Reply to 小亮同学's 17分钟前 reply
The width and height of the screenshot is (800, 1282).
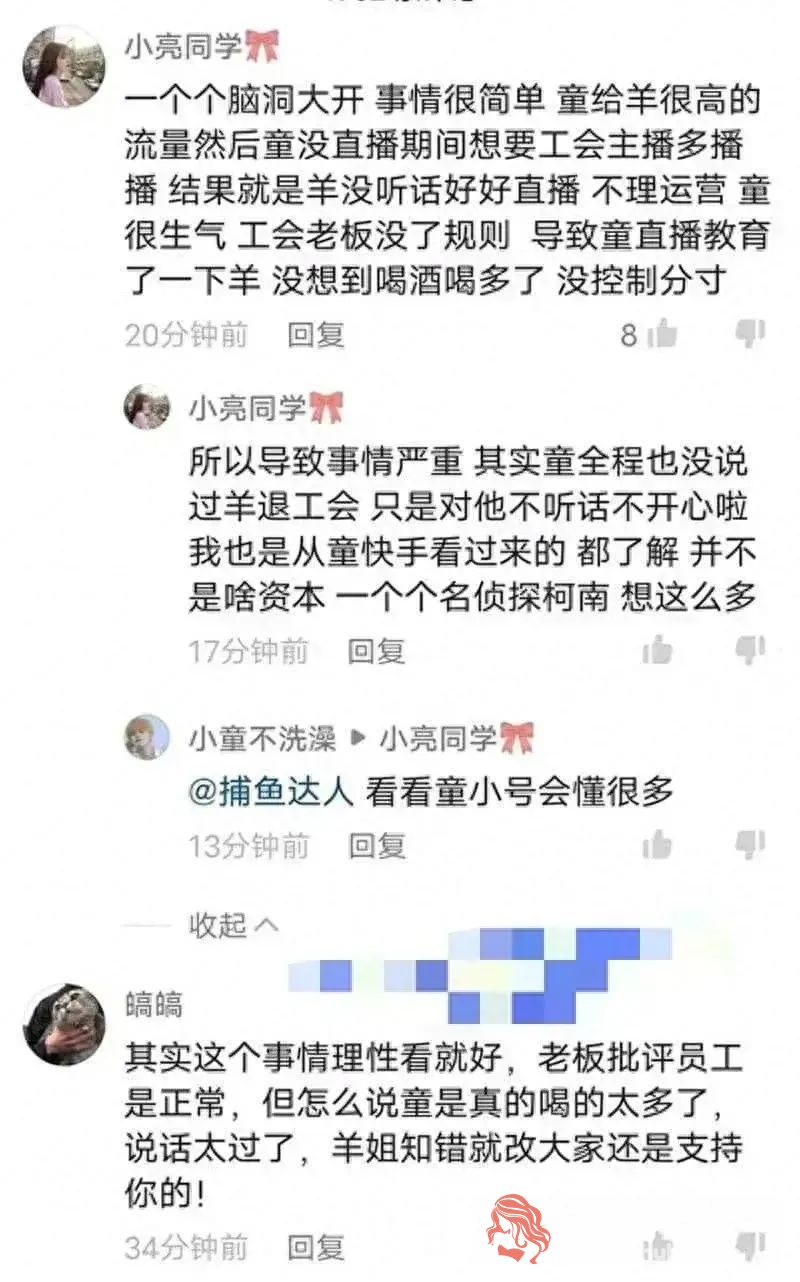376,652
